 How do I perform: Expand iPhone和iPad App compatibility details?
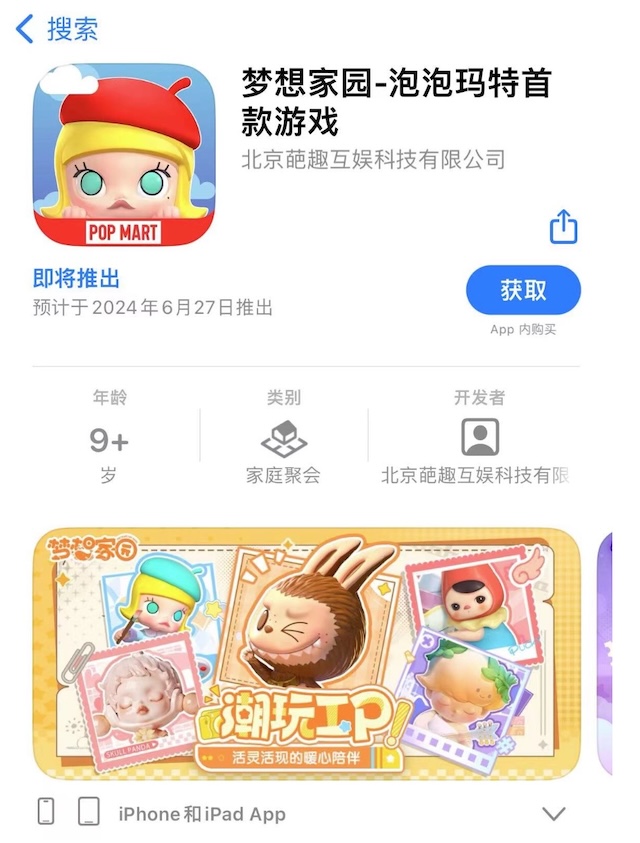553,812
